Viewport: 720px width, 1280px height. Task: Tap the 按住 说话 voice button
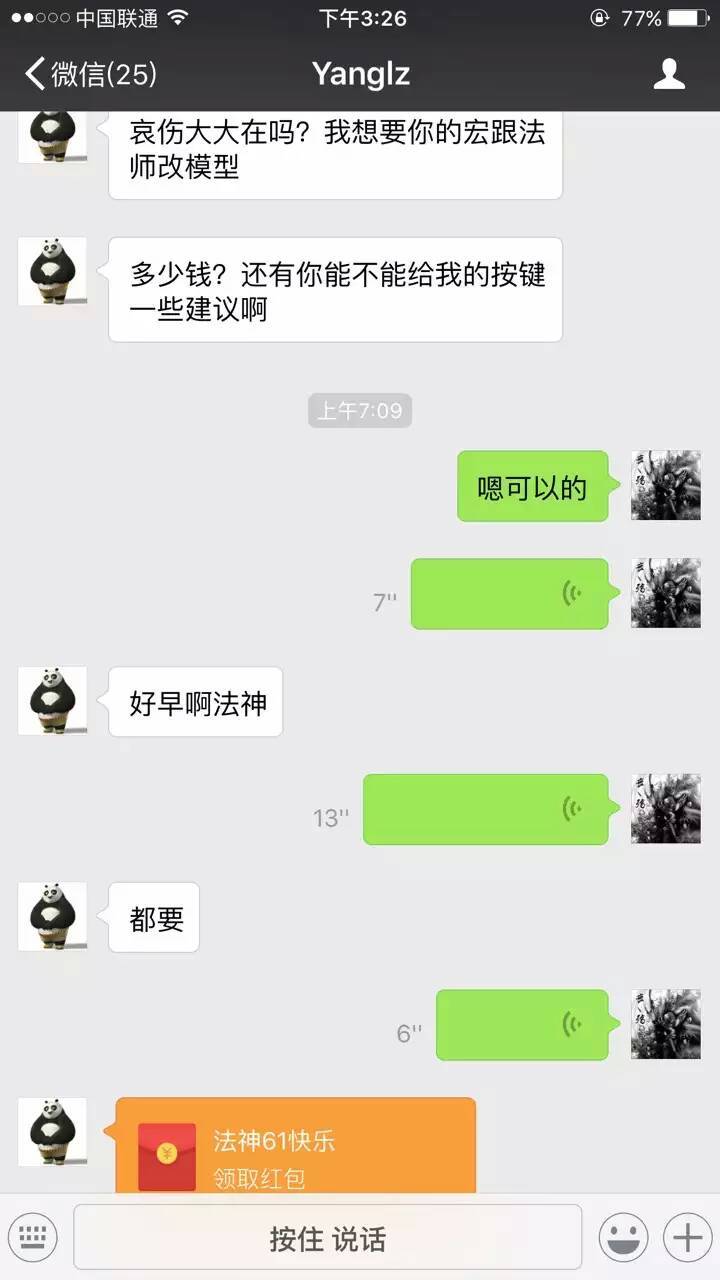pyautogui.click(x=327, y=1238)
